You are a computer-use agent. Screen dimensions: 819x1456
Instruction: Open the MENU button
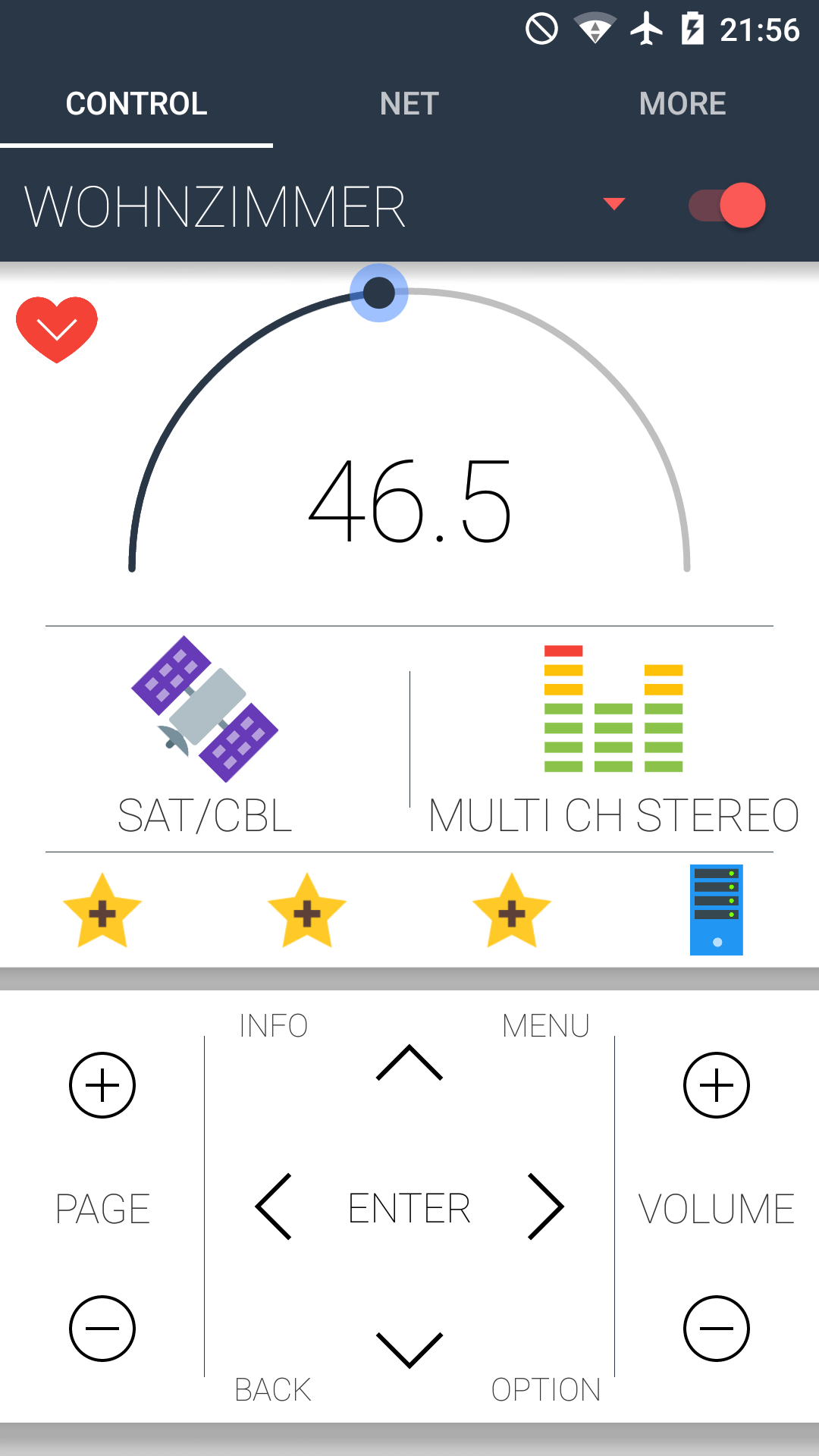click(546, 1026)
